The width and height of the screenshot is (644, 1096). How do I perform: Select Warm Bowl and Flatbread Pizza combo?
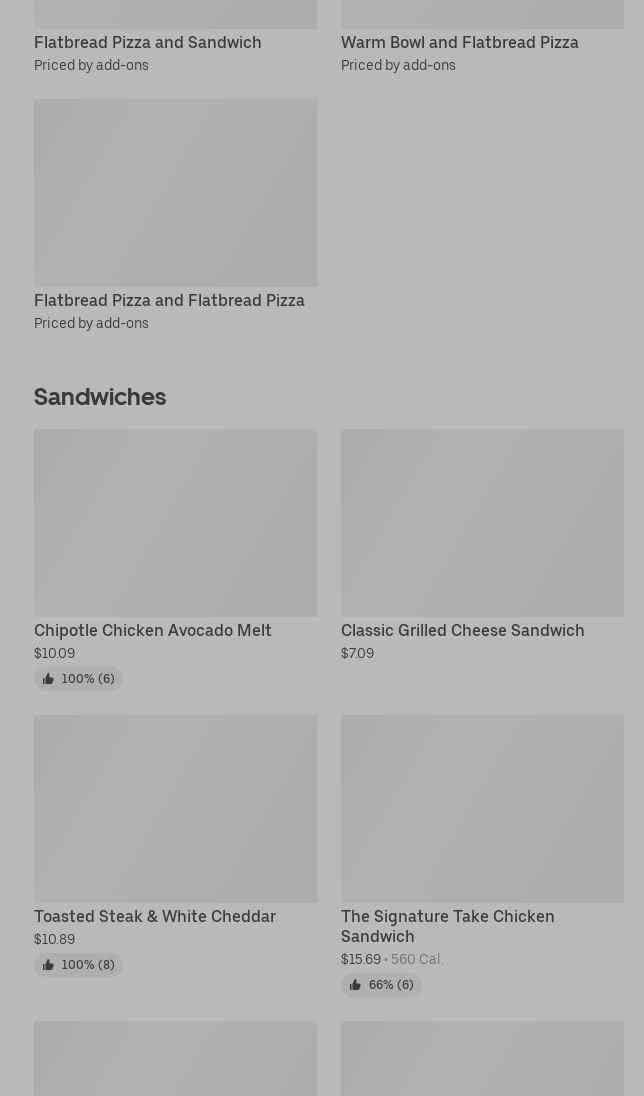pyautogui.click(x=459, y=42)
